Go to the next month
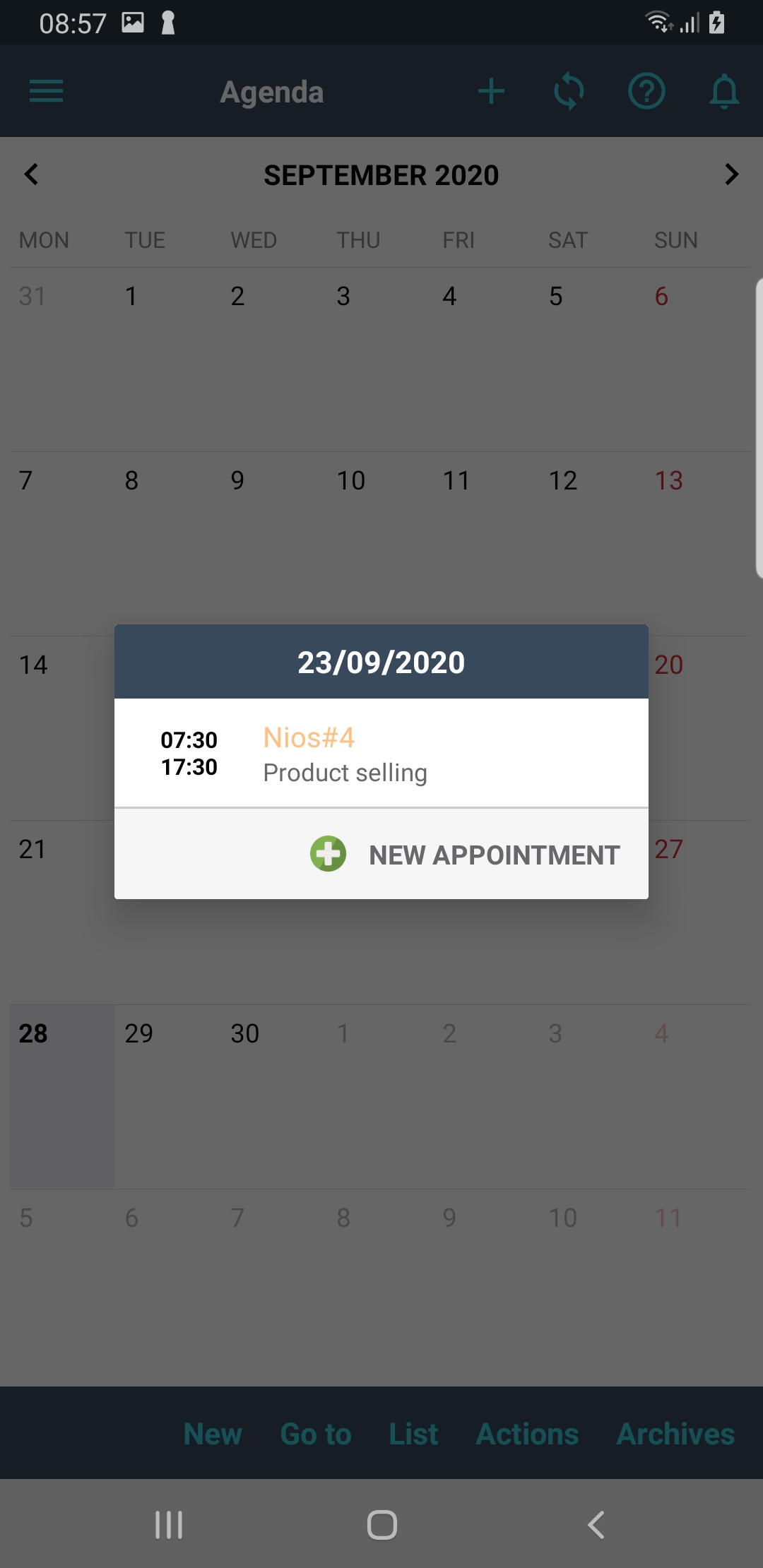 (x=731, y=174)
